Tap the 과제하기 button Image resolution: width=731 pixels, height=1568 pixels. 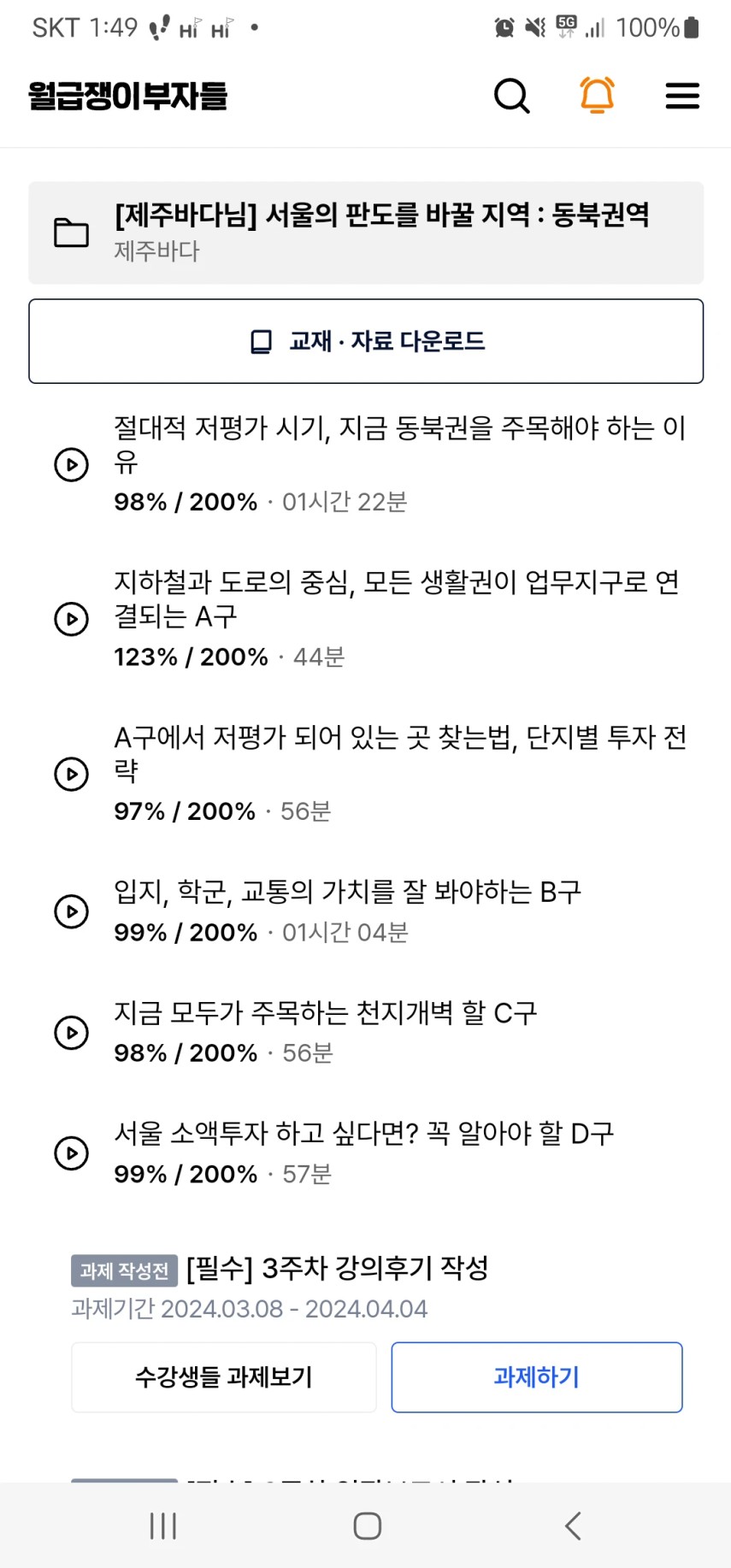537,1377
